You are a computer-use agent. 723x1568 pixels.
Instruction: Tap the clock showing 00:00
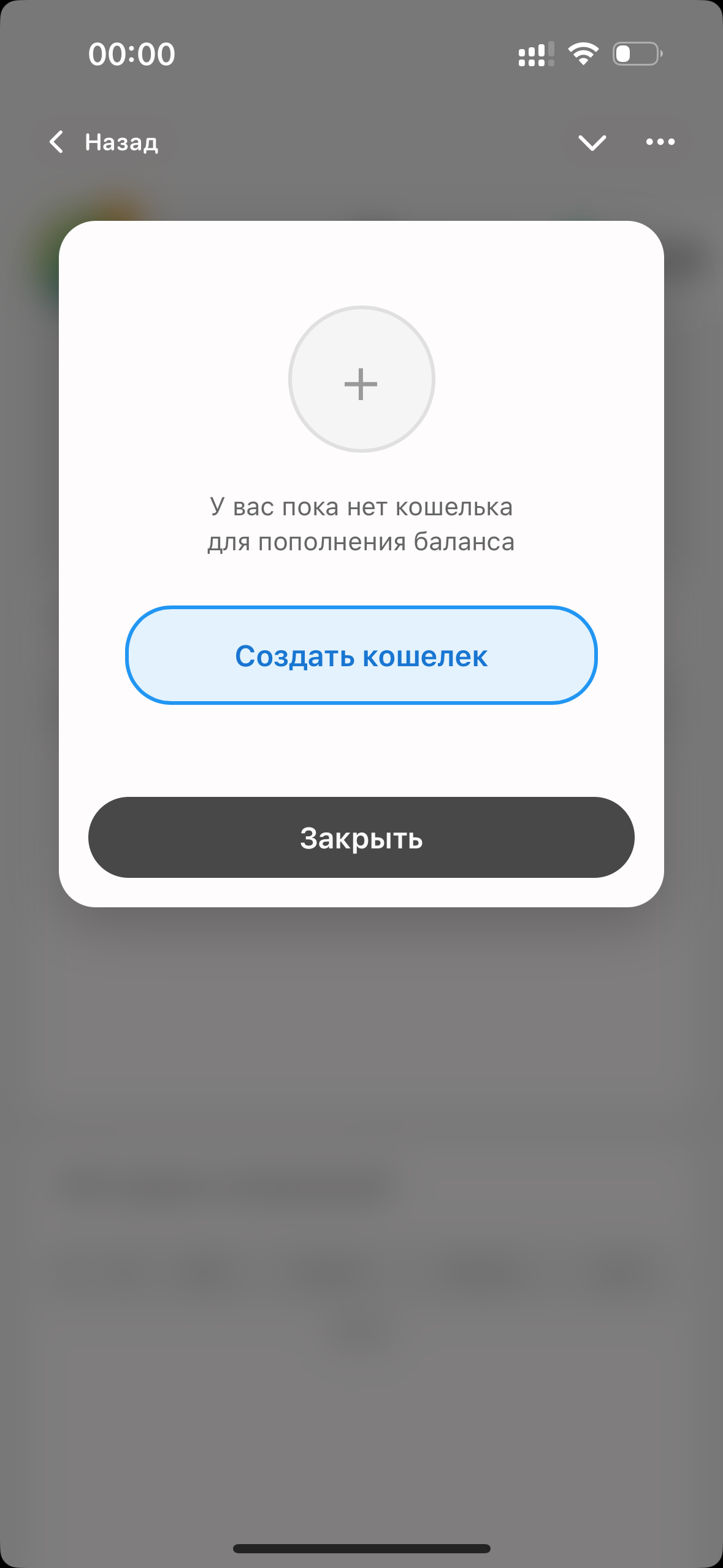(131, 54)
